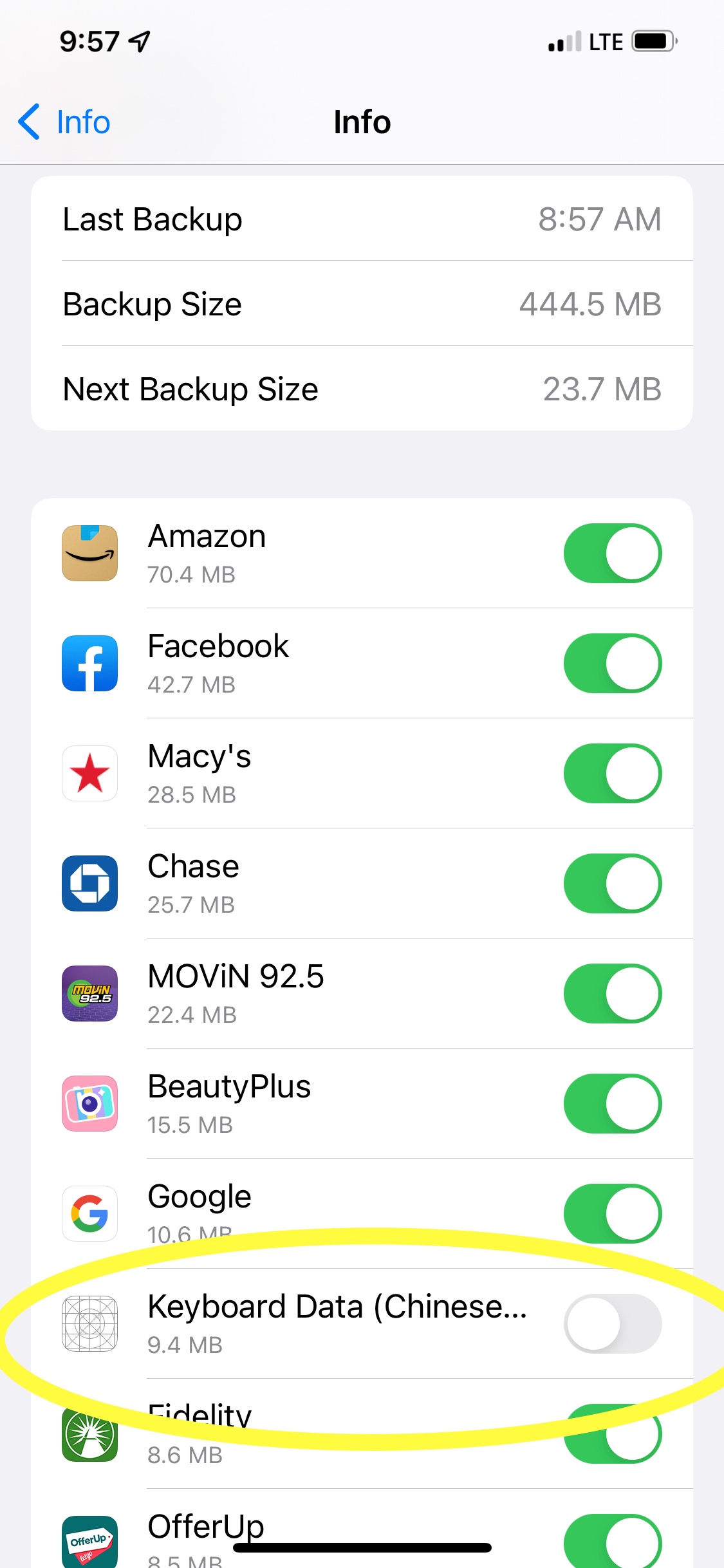Tap the BeautyPlus camera icon

tap(89, 1103)
